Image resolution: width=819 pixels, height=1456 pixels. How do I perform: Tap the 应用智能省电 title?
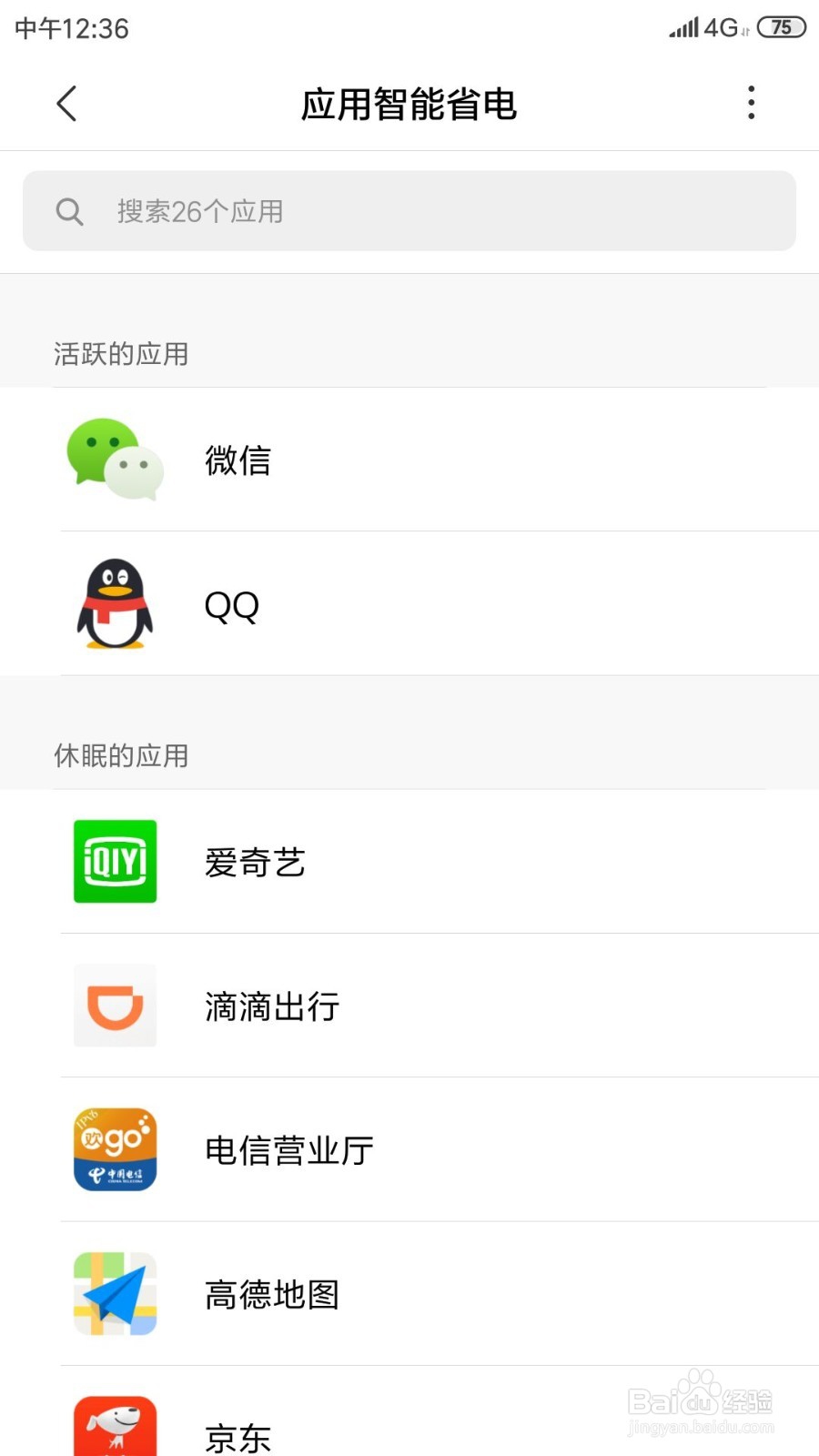(409, 105)
